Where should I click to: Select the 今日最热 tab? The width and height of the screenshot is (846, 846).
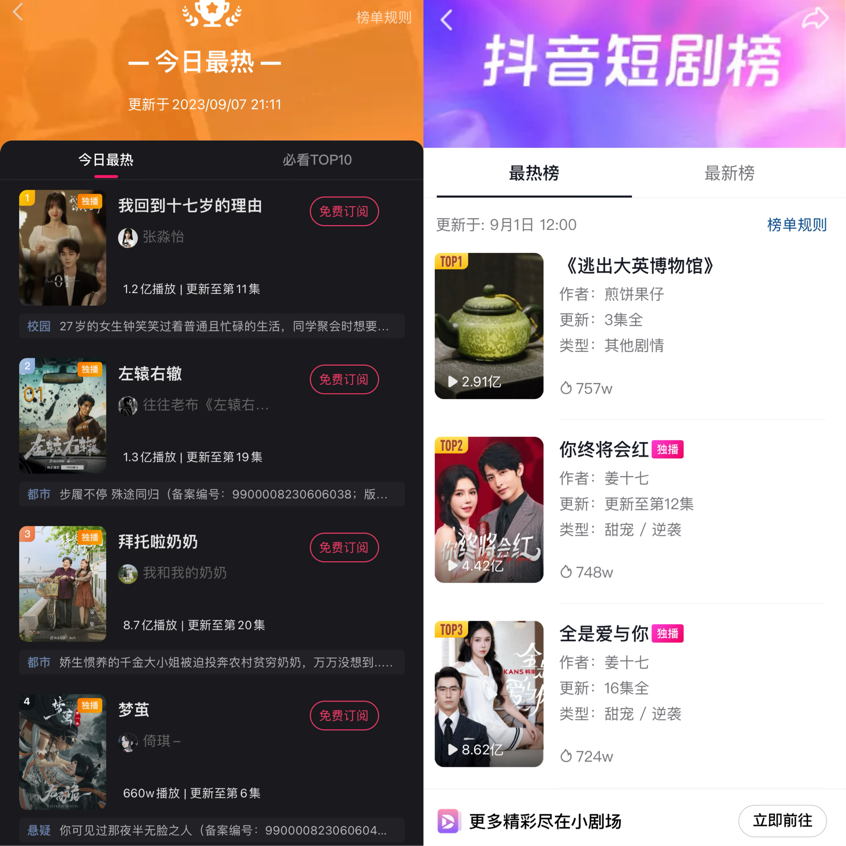(x=106, y=160)
